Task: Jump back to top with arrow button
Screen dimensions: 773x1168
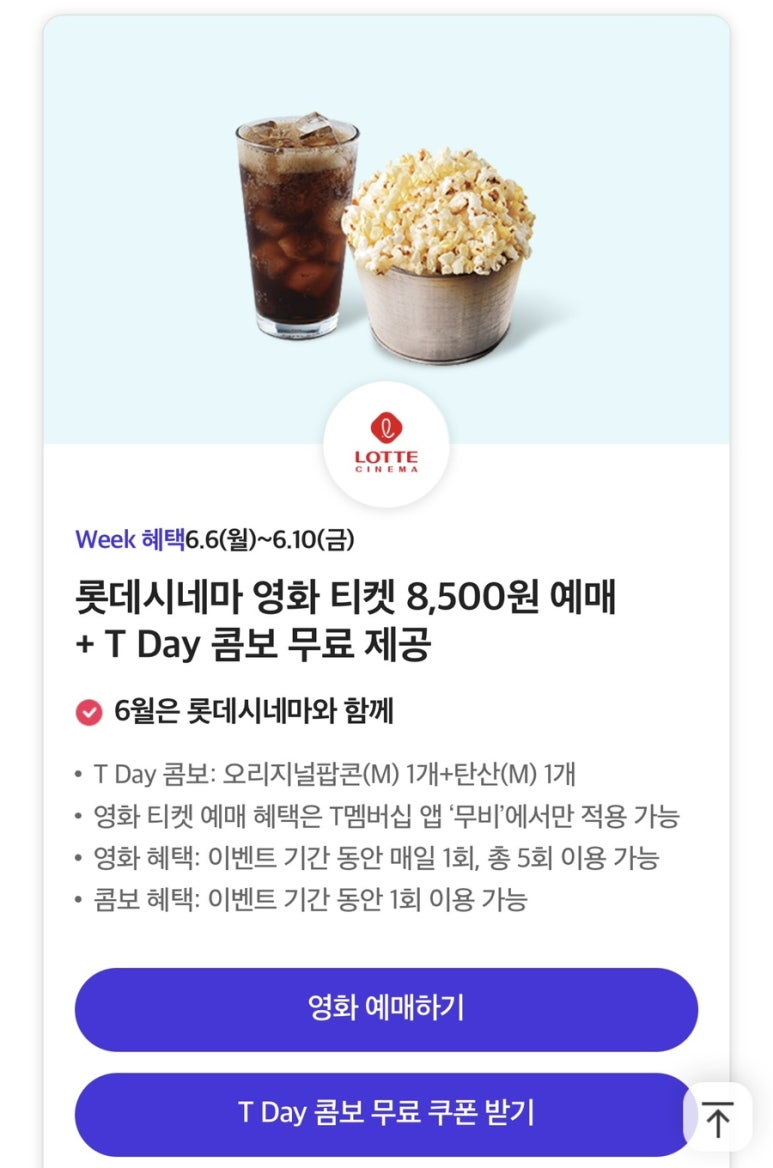Action: pos(717,1117)
